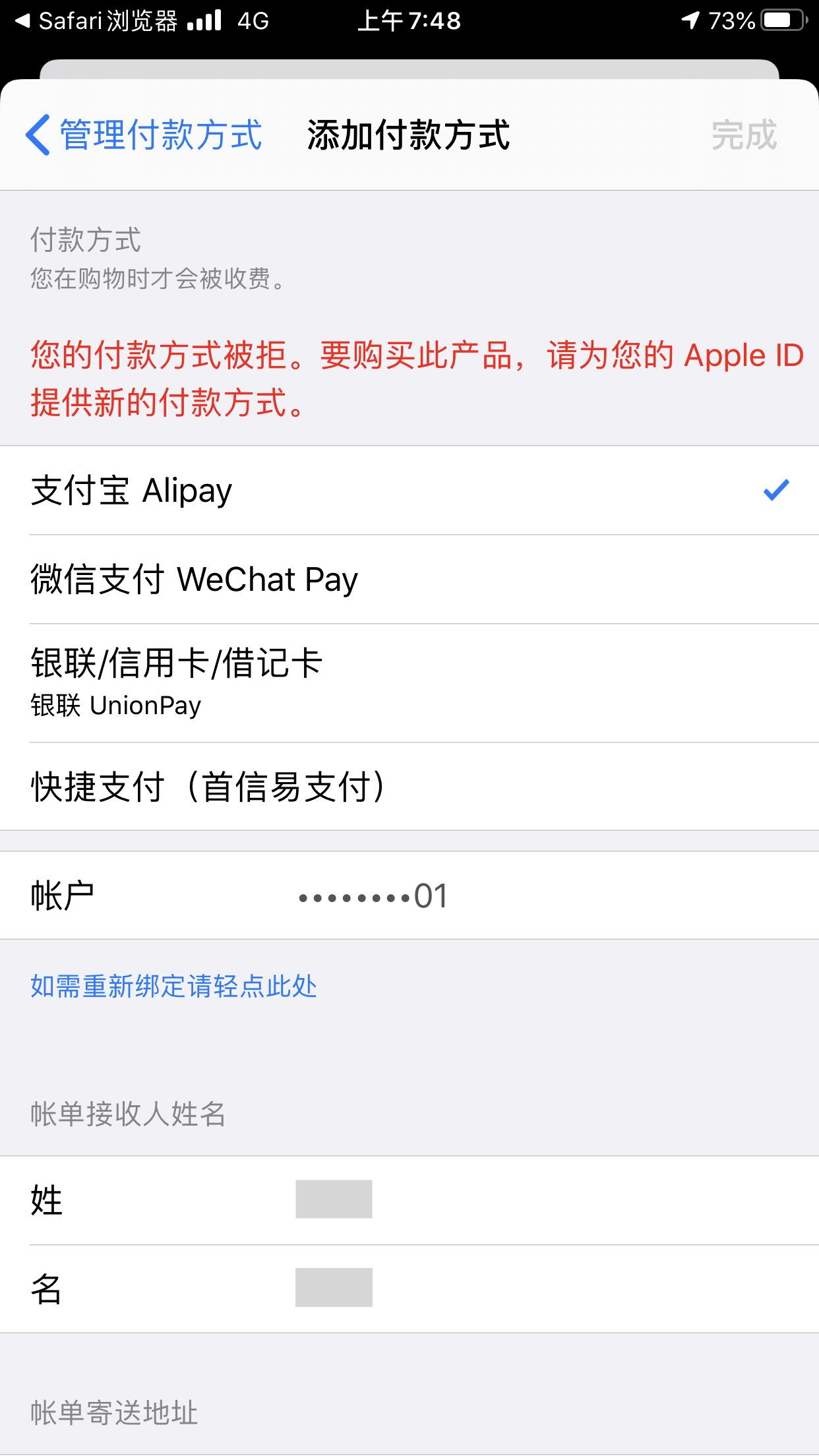Screen dimensions: 819x1456
Task: Tap 完成 to finish
Action: pos(744,135)
